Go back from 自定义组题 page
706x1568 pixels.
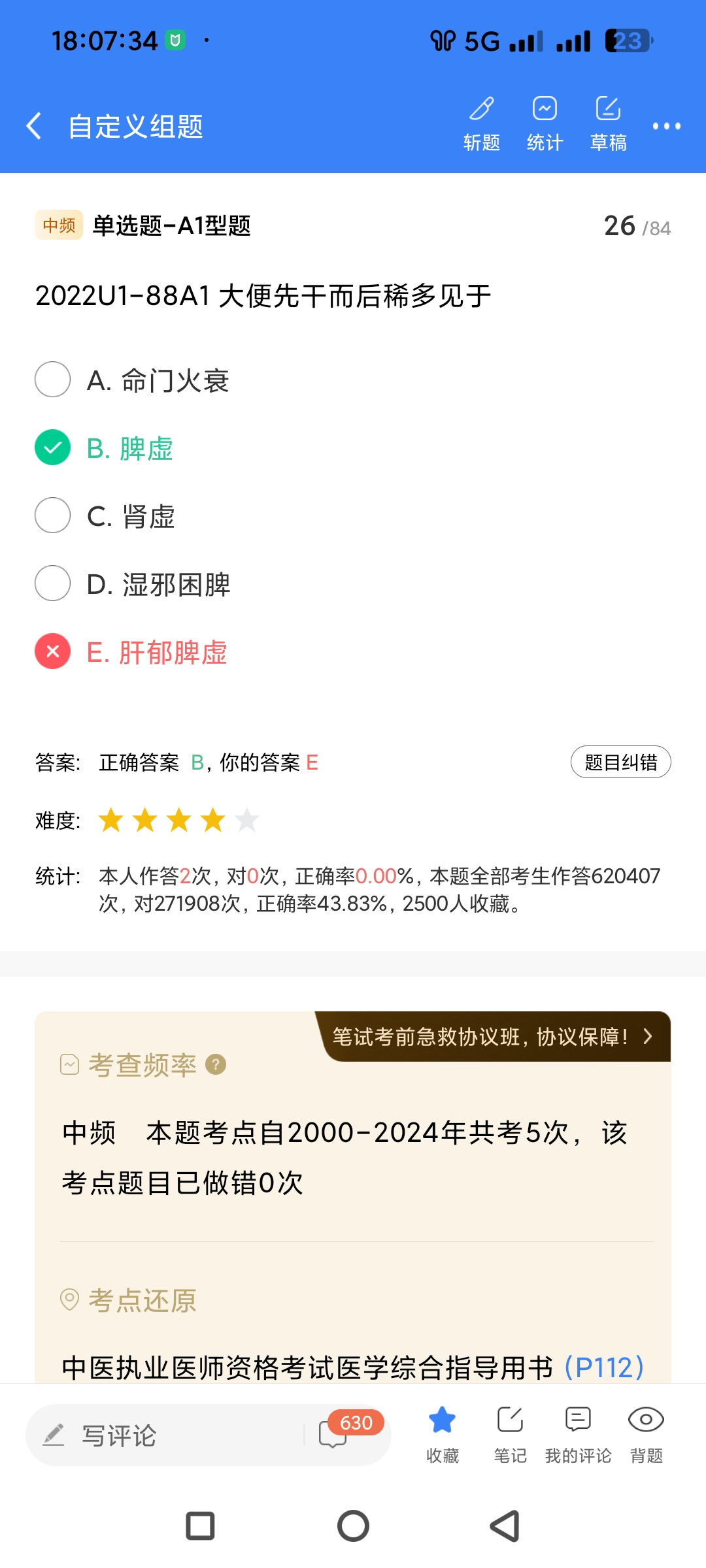(x=34, y=126)
